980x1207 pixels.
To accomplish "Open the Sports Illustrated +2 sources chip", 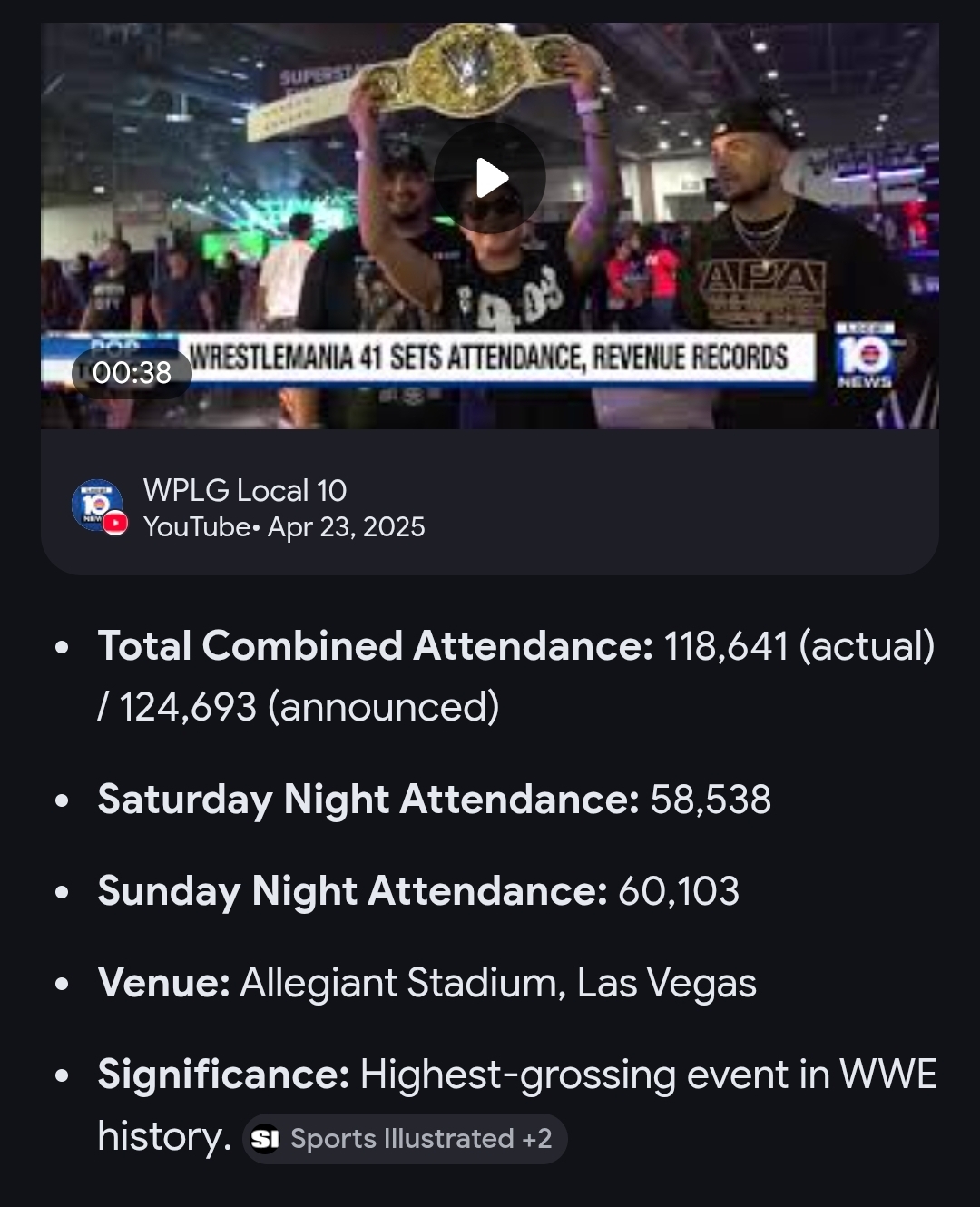I will coord(405,1138).
